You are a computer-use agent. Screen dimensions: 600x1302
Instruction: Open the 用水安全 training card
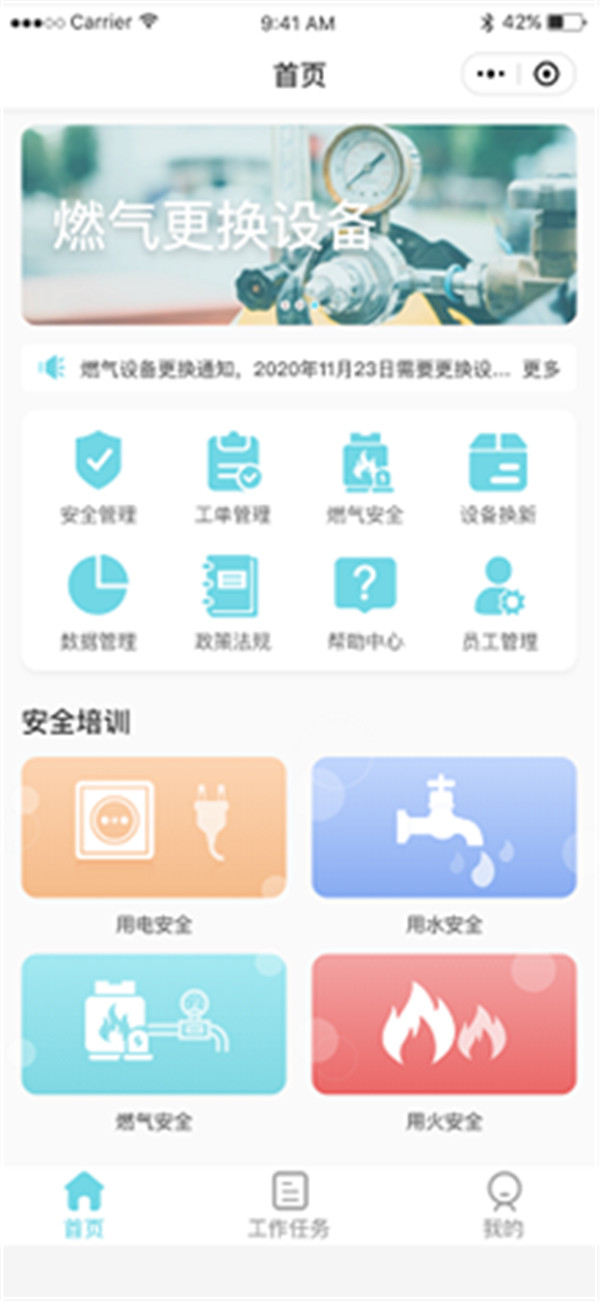point(444,827)
